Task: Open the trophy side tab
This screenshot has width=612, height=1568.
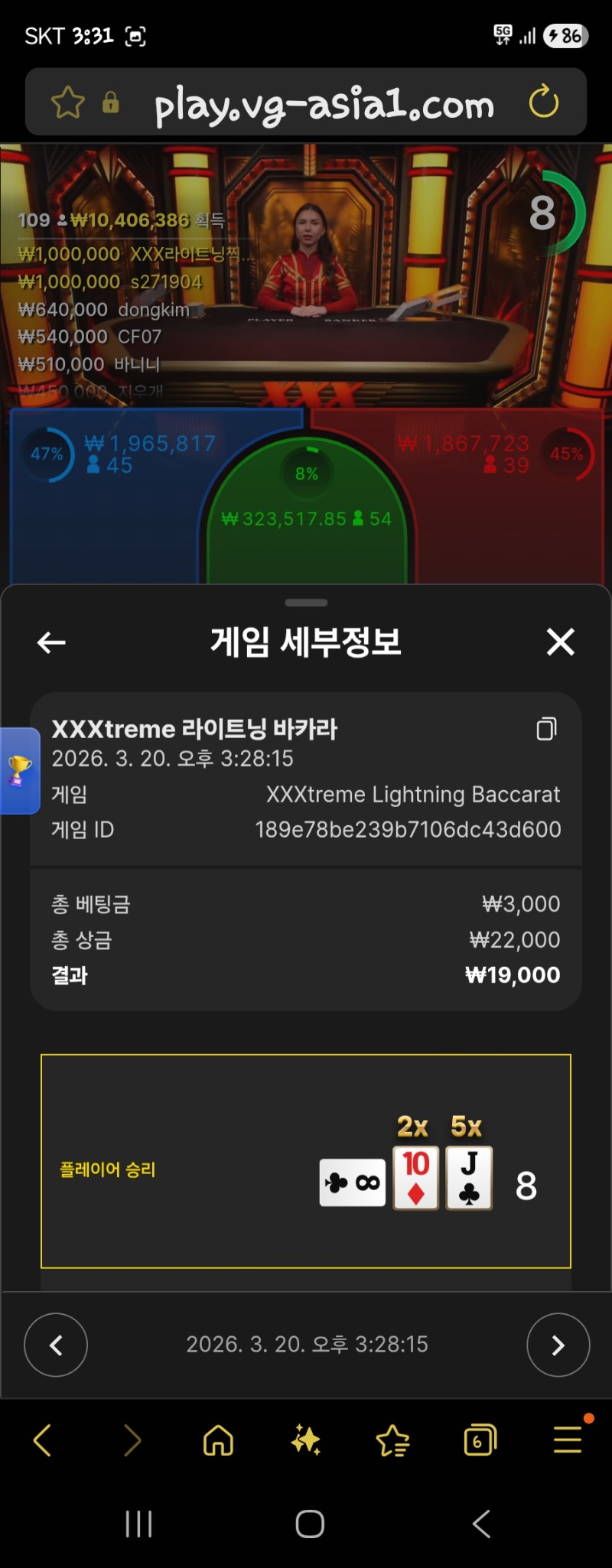Action: pyautogui.click(x=20, y=769)
